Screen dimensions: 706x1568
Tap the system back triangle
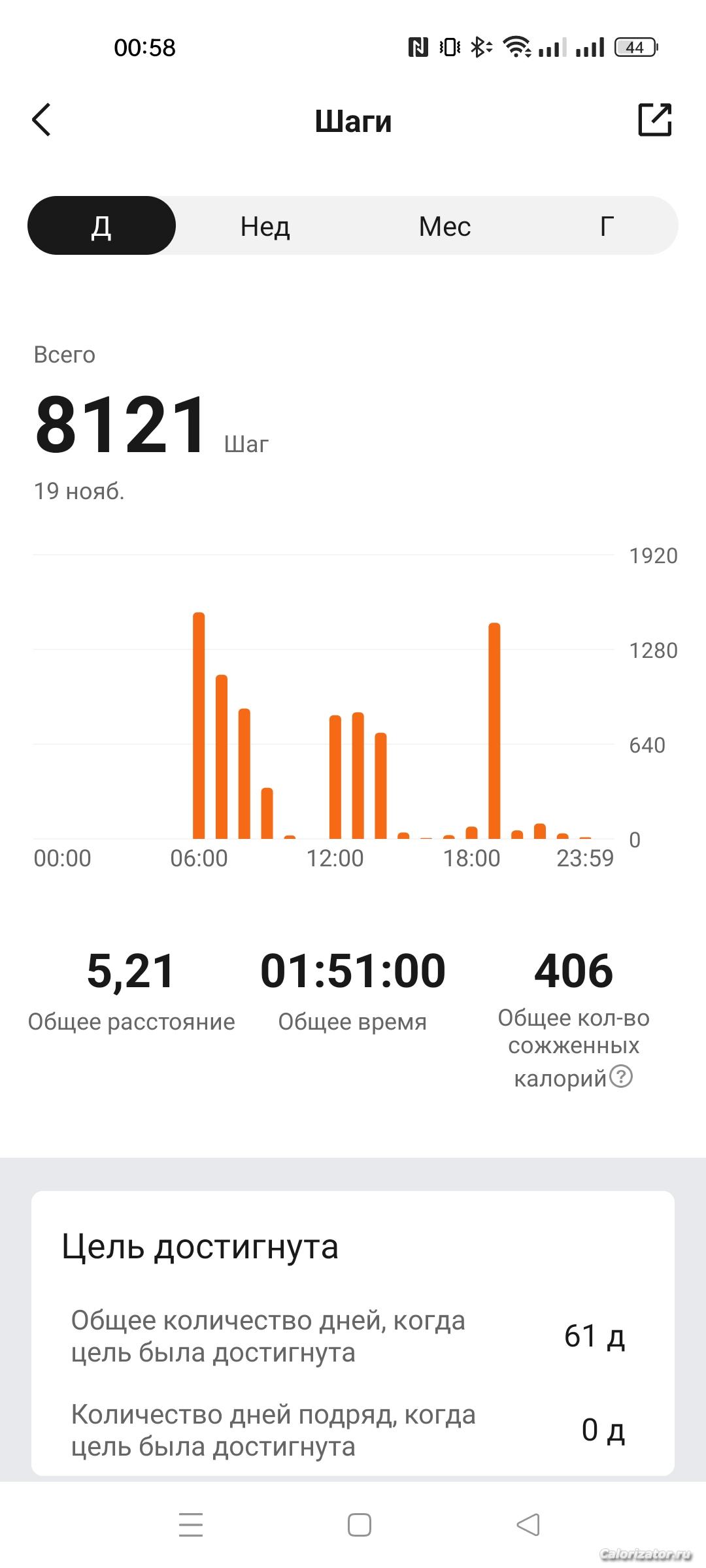[528, 1525]
